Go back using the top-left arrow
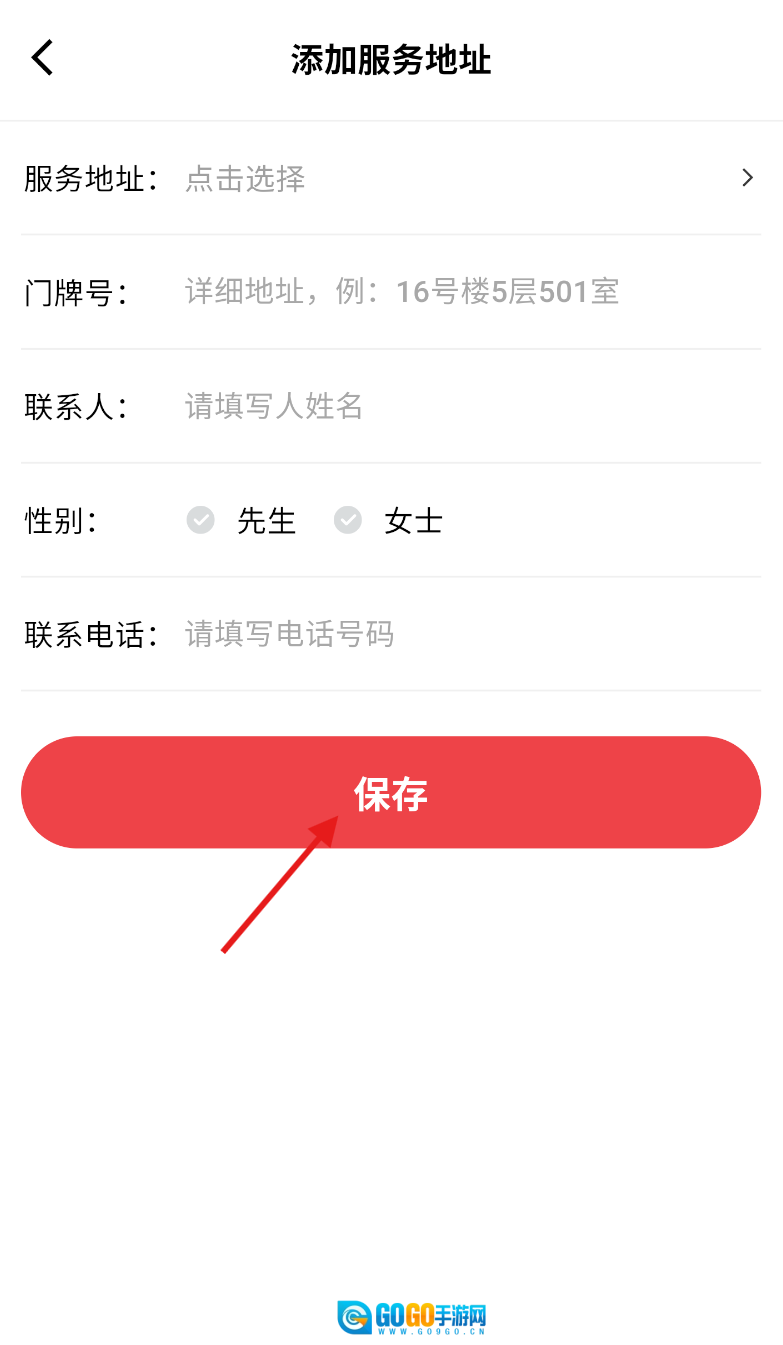783x1345 pixels. pyautogui.click(x=42, y=58)
